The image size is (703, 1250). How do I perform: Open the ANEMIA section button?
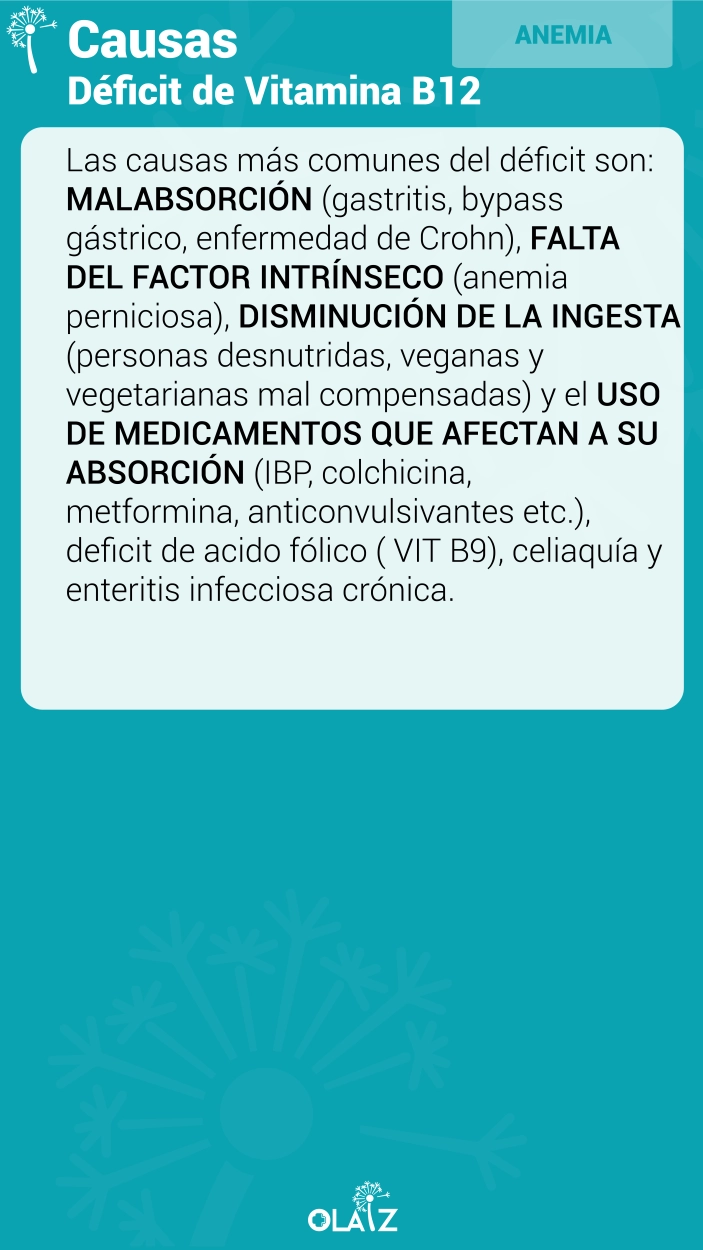(563, 34)
